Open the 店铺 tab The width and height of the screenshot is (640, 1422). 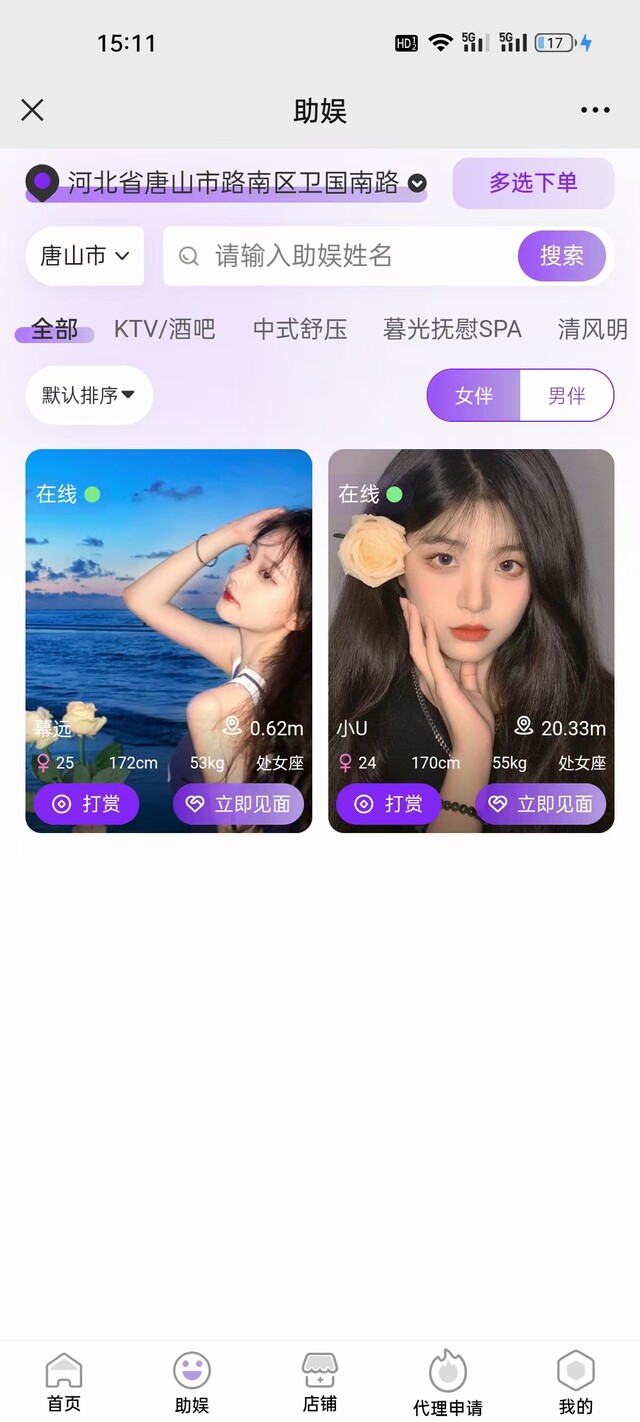pyautogui.click(x=320, y=1383)
